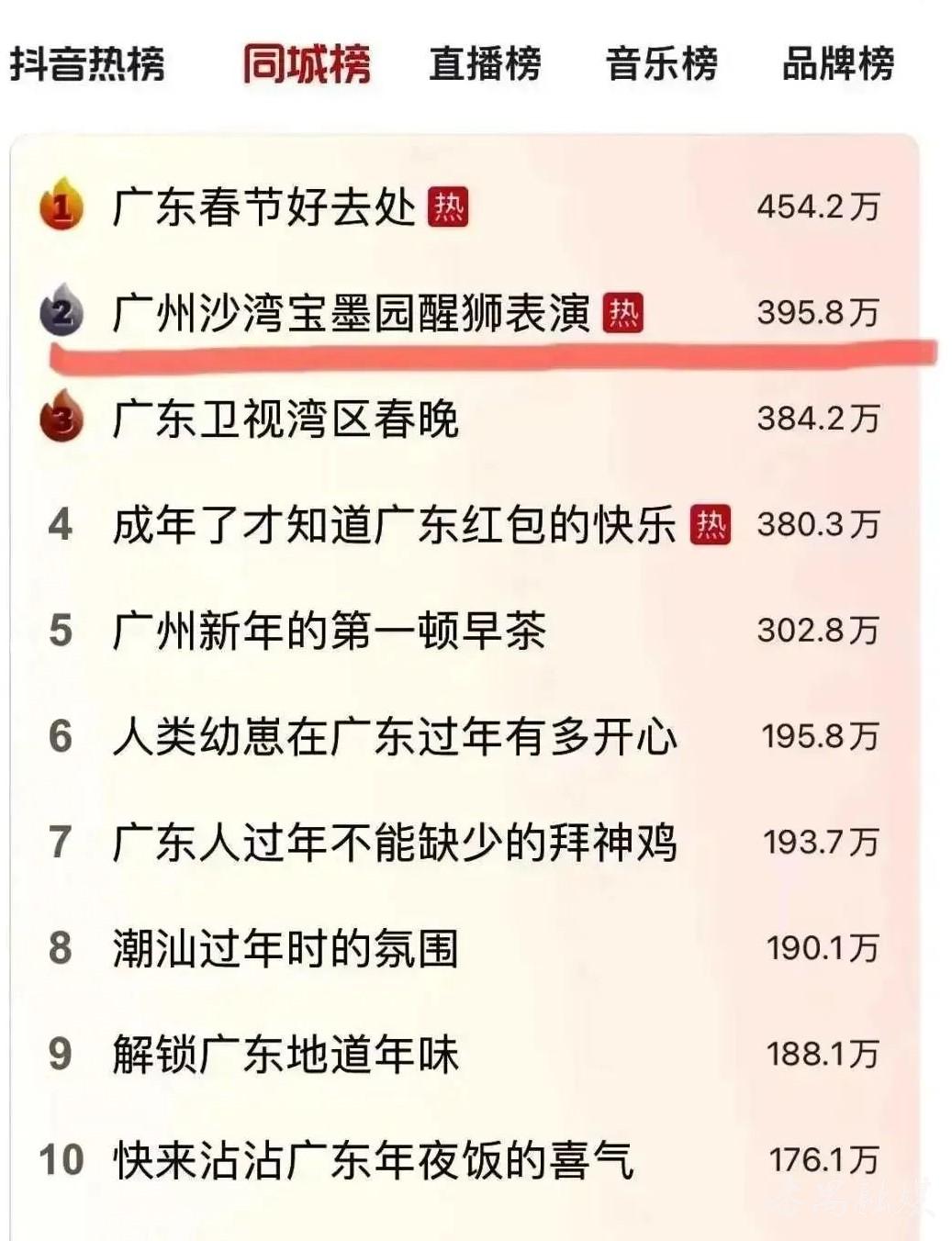952x1241 pixels.
Task: Select the 同城榜 tab
Action: [307, 64]
